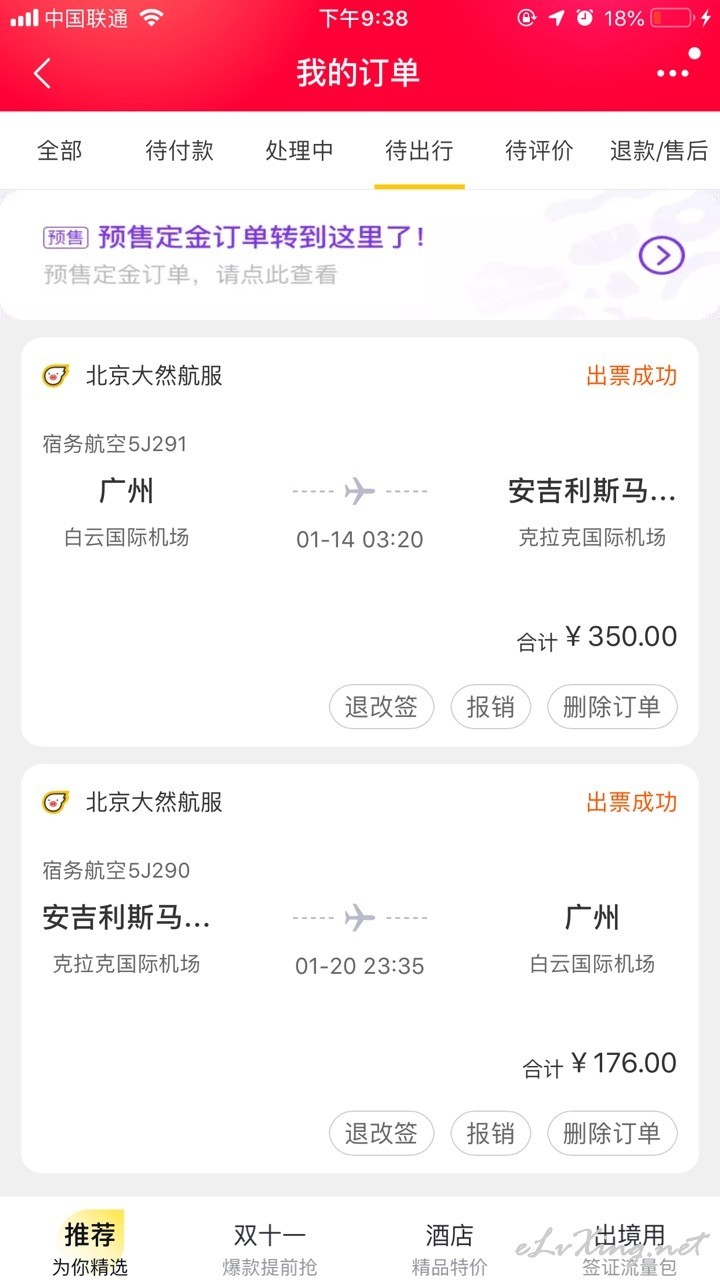720x1280 pixels.
Task: Select the 待出行 tab
Action: pyautogui.click(x=420, y=151)
